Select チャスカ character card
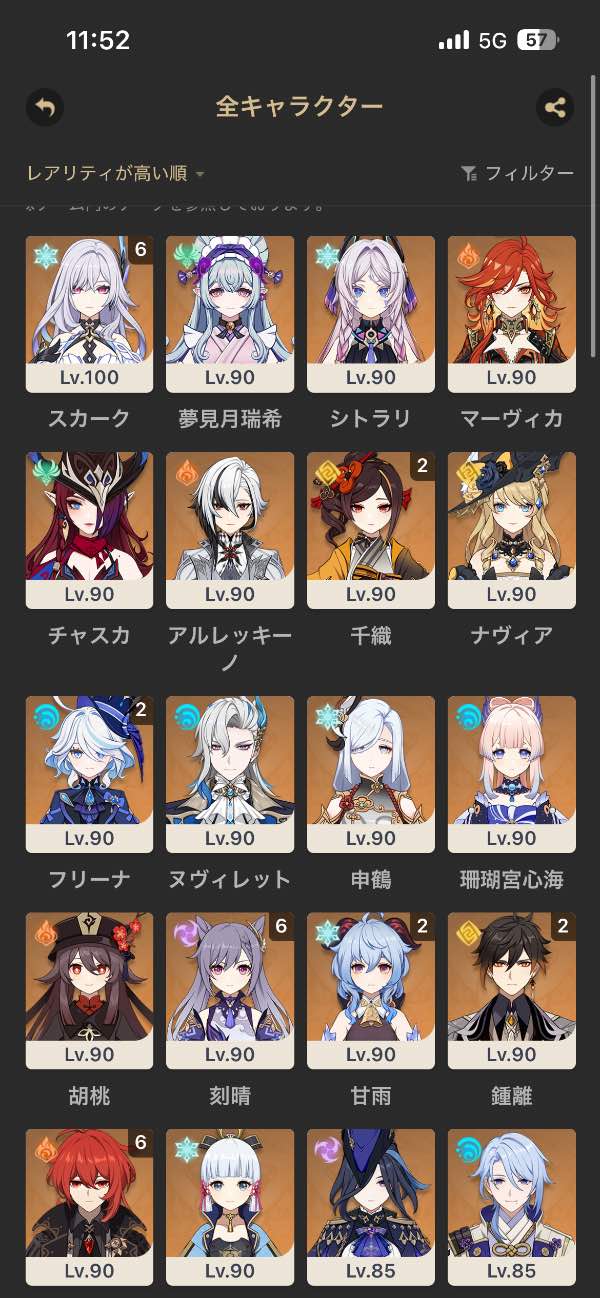600x1298 pixels. [x=89, y=529]
